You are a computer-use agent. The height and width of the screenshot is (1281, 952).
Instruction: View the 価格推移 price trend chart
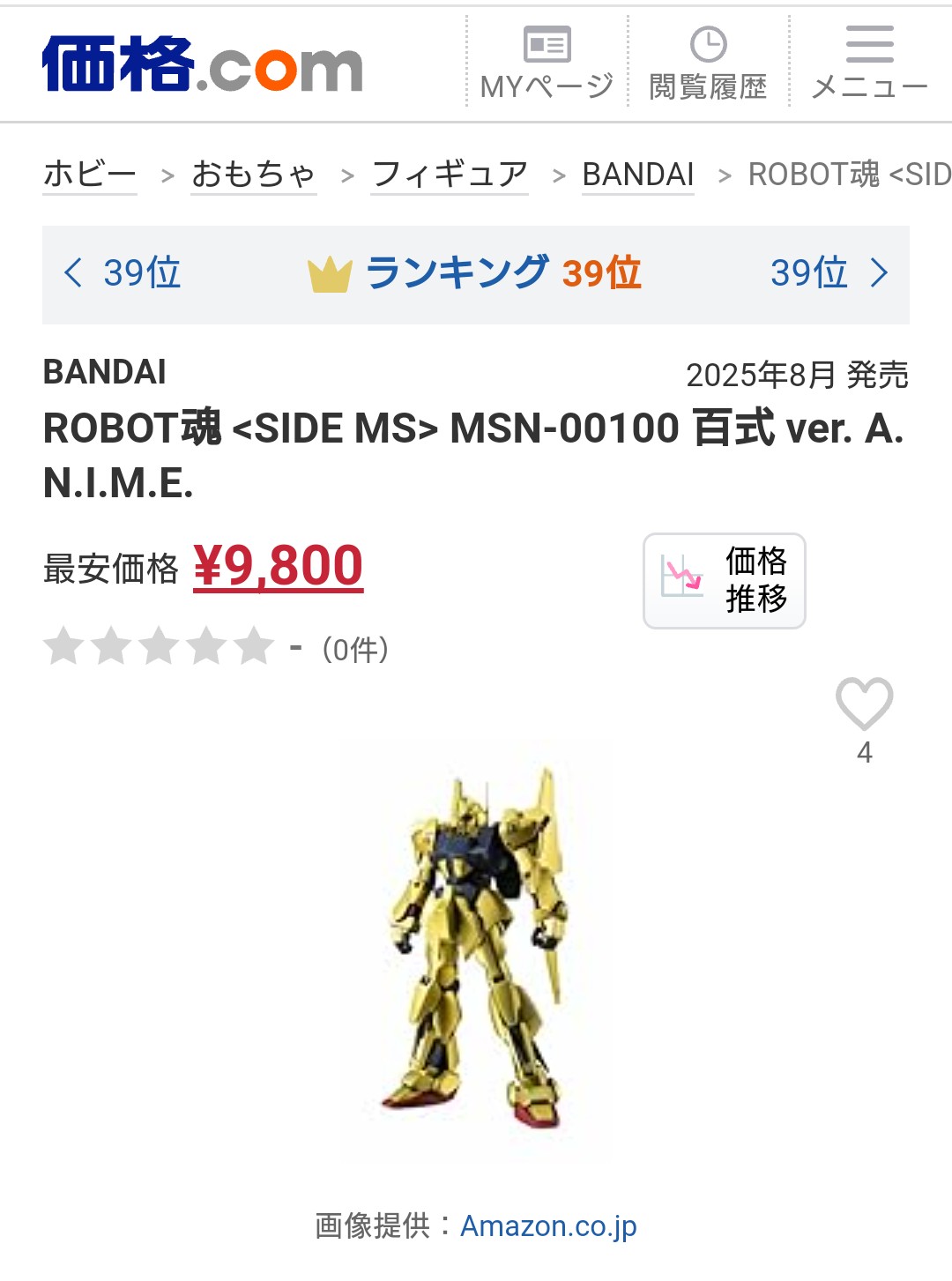724,581
